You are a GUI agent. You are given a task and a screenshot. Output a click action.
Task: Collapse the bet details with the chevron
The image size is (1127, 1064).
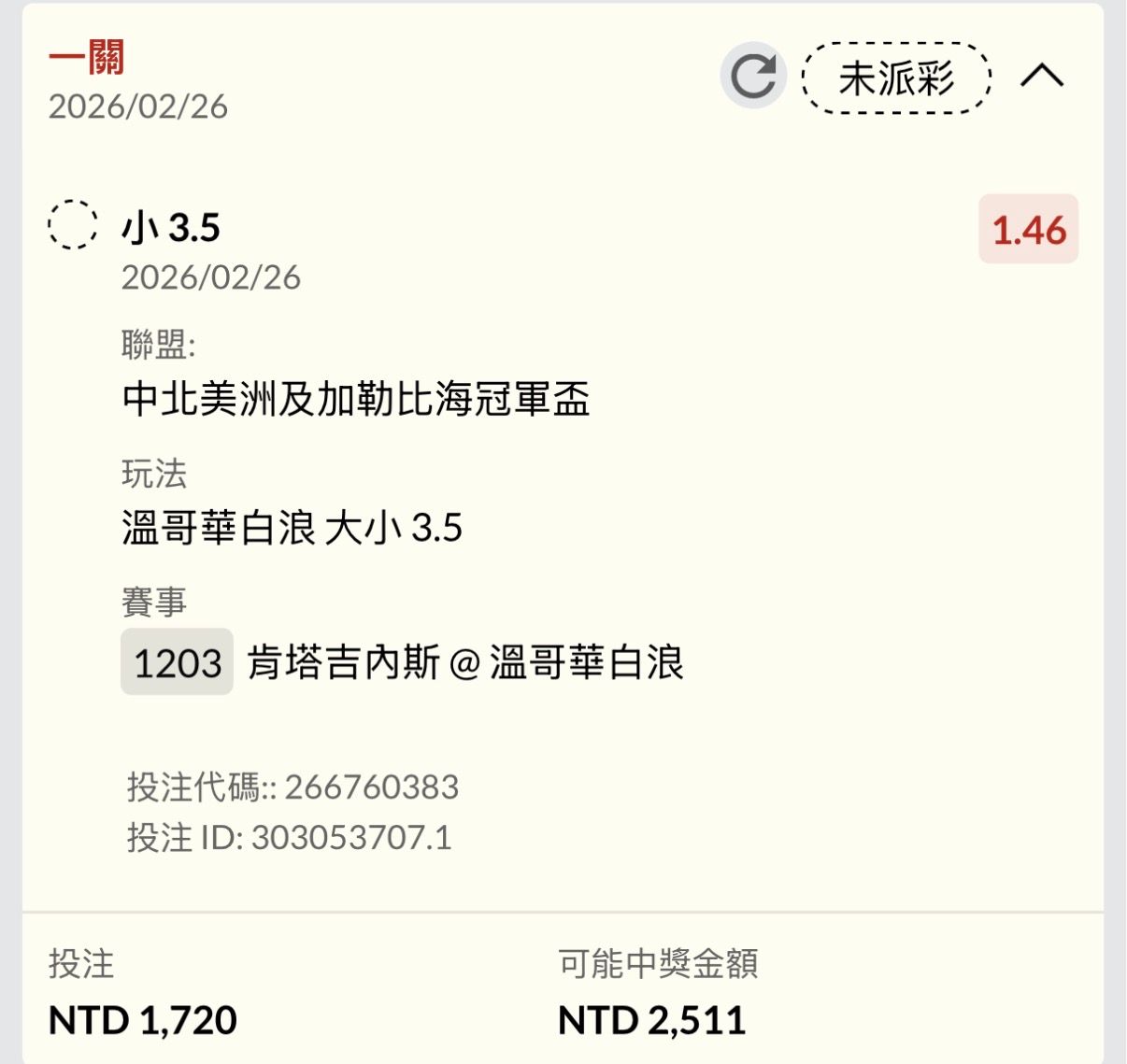tap(1042, 76)
